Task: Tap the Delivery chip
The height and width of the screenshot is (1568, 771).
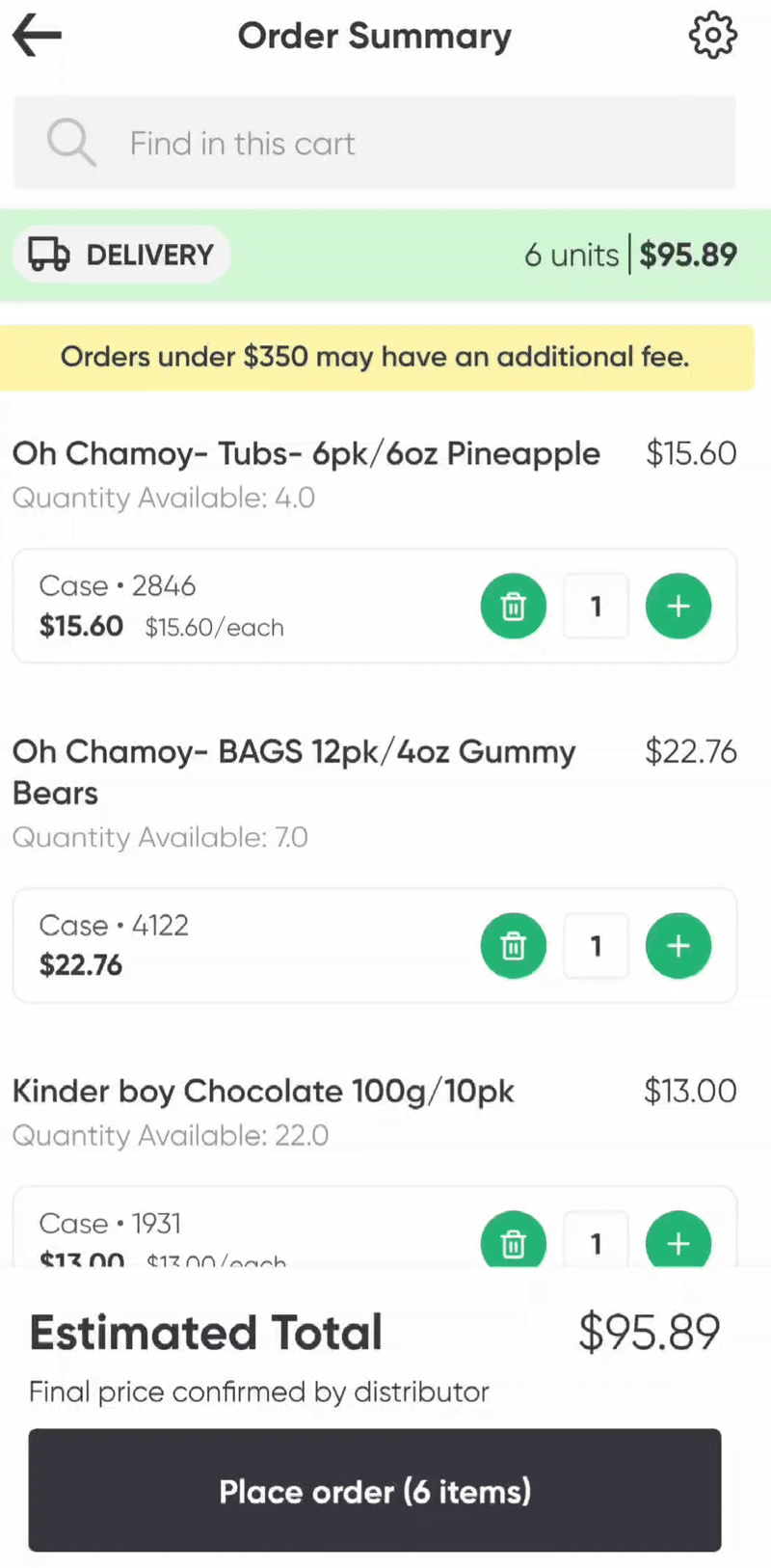Action: (121, 255)
